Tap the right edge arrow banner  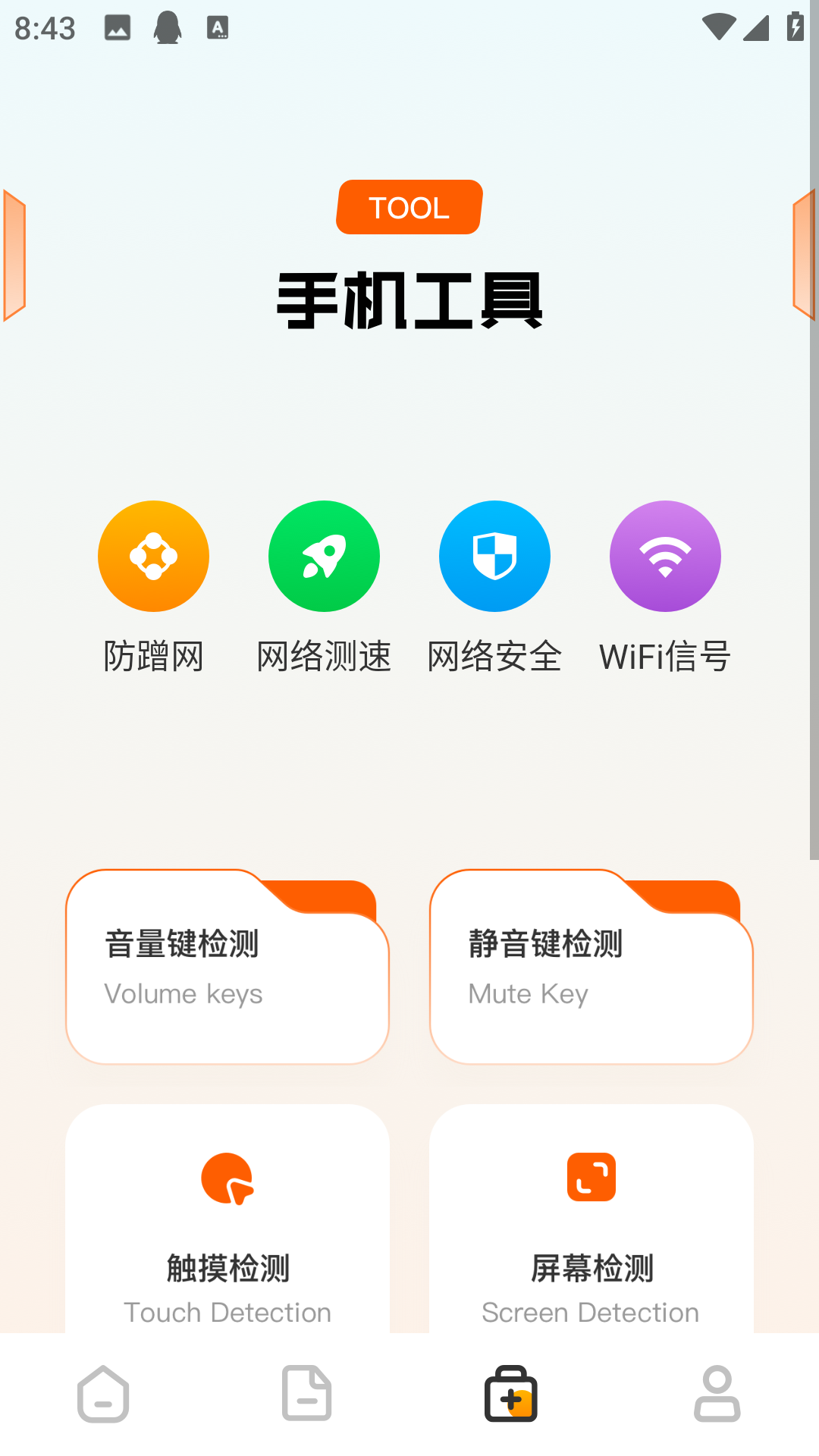click(x=805, y=254)
